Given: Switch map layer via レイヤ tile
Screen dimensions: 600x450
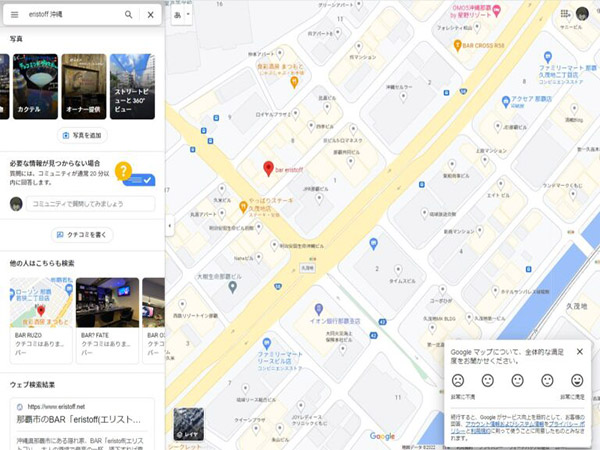Looking at the screenshot, I should tap(189, 423).
